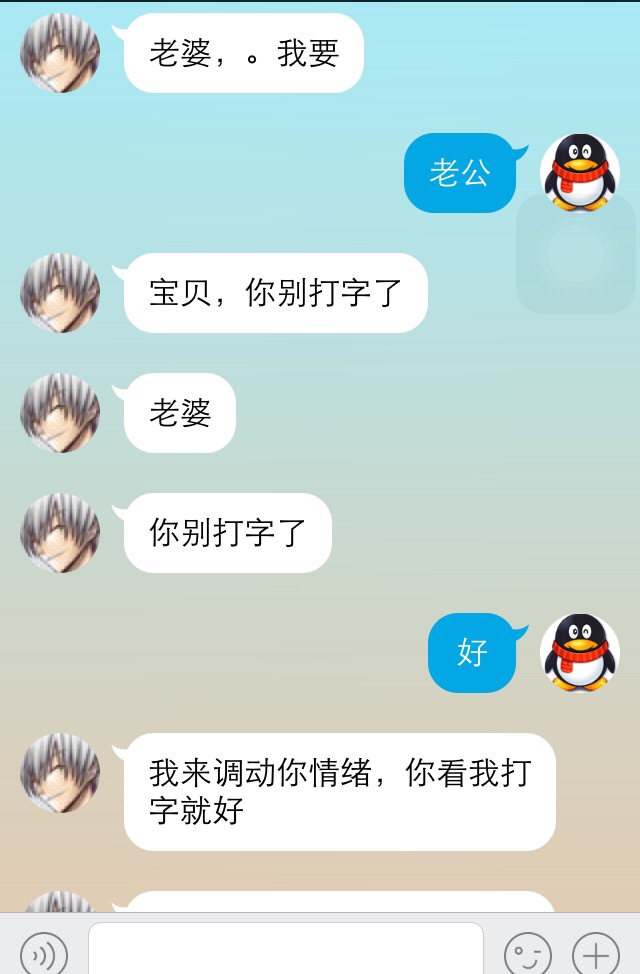Open the plus attachment menu
This screenshot has width=640, height=974.
[x=596, y=953]
